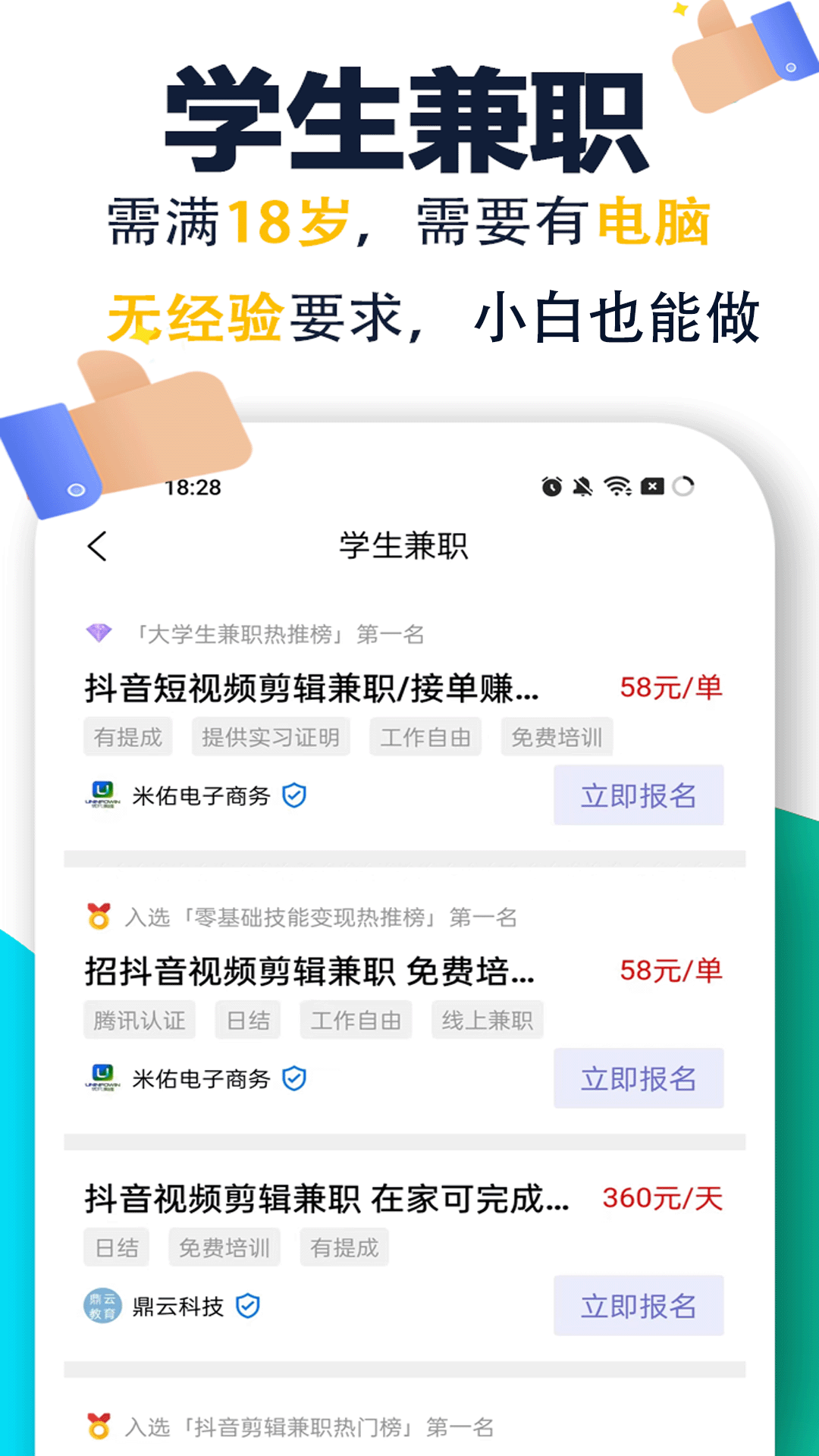Tap the verified shield next to first 米佑电子商务
Screen dimensions: 819x1456
[x=293, y=795]
